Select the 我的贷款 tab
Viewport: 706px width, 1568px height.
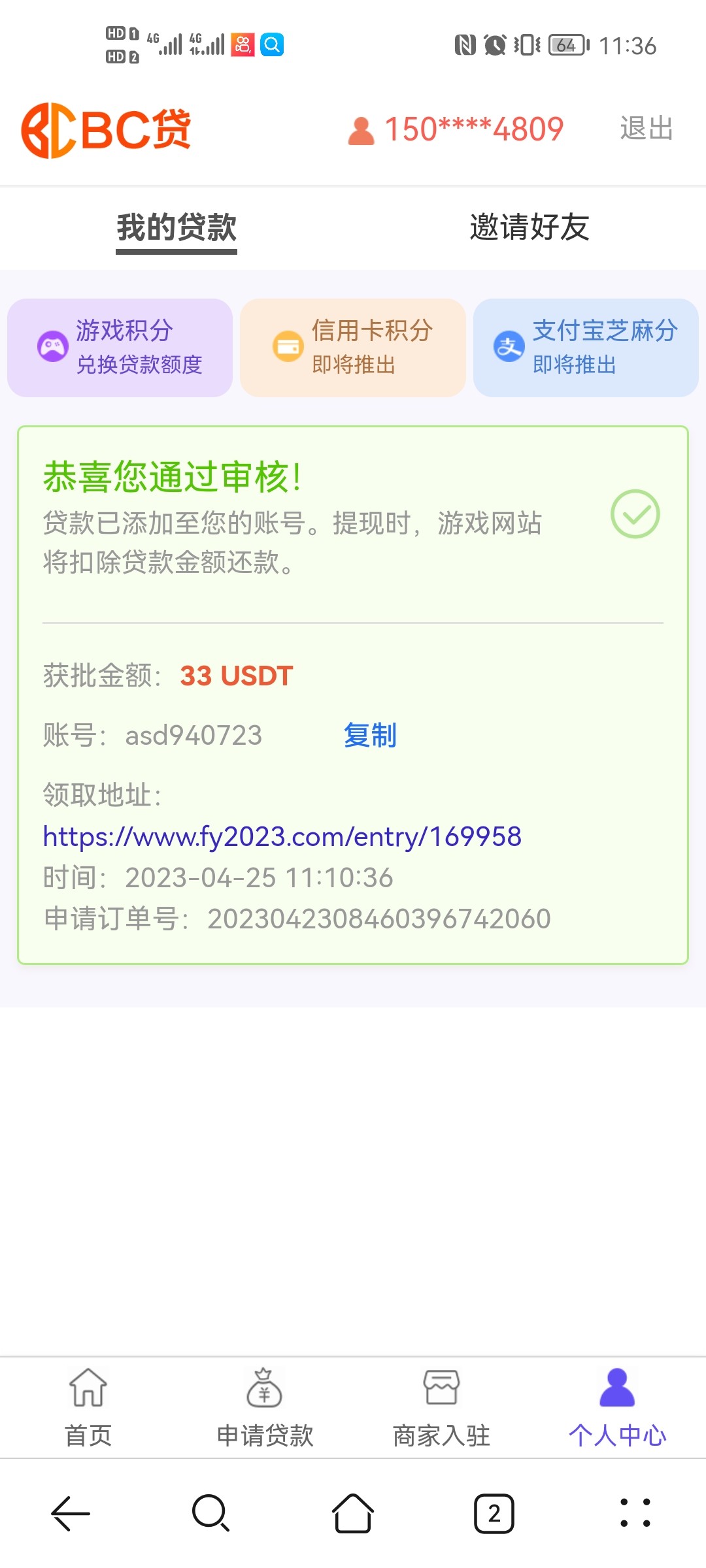(175, 227)
